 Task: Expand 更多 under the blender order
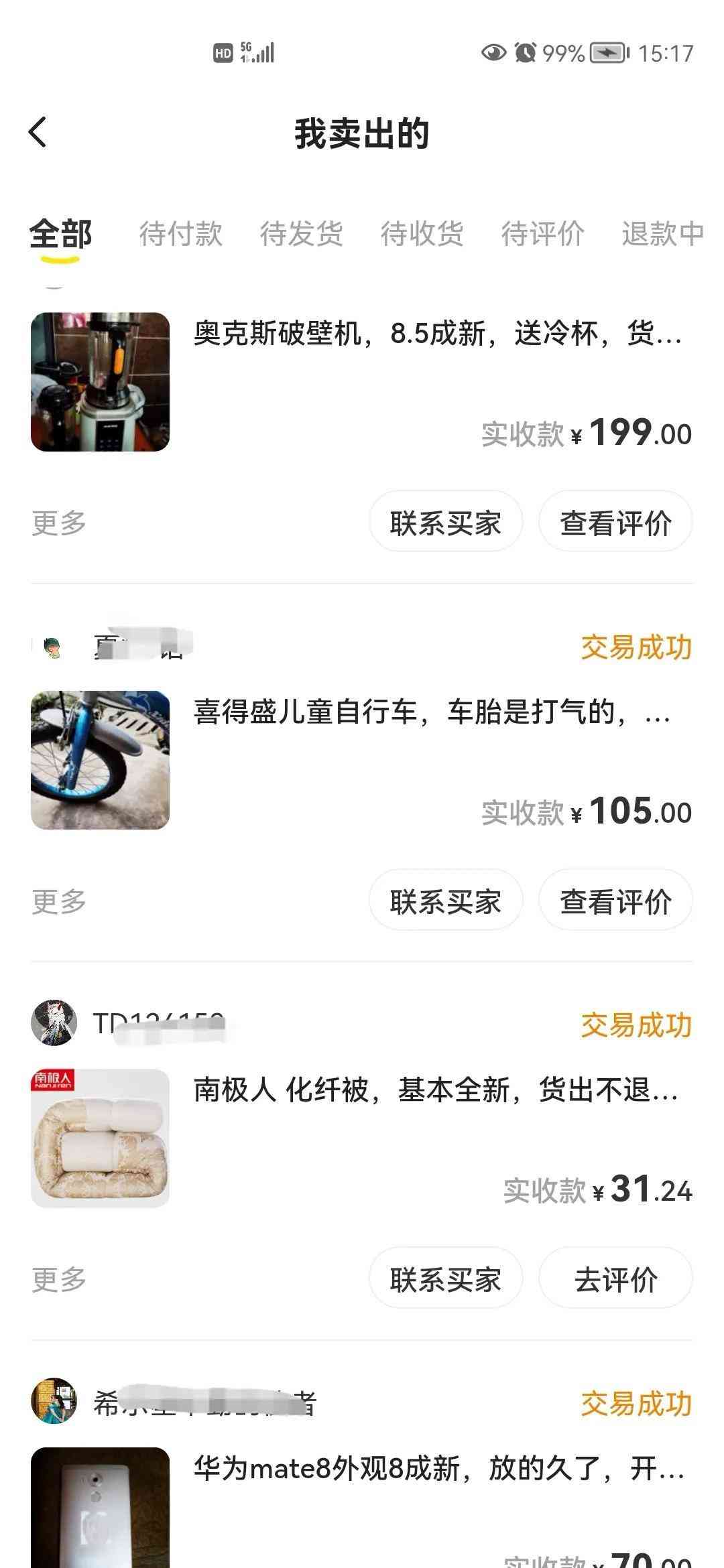(60, 522)
